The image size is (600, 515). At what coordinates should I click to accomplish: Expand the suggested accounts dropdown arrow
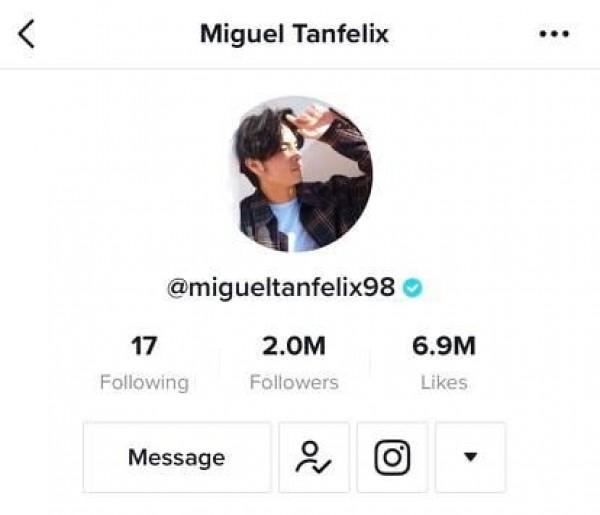tap(470, 458)
